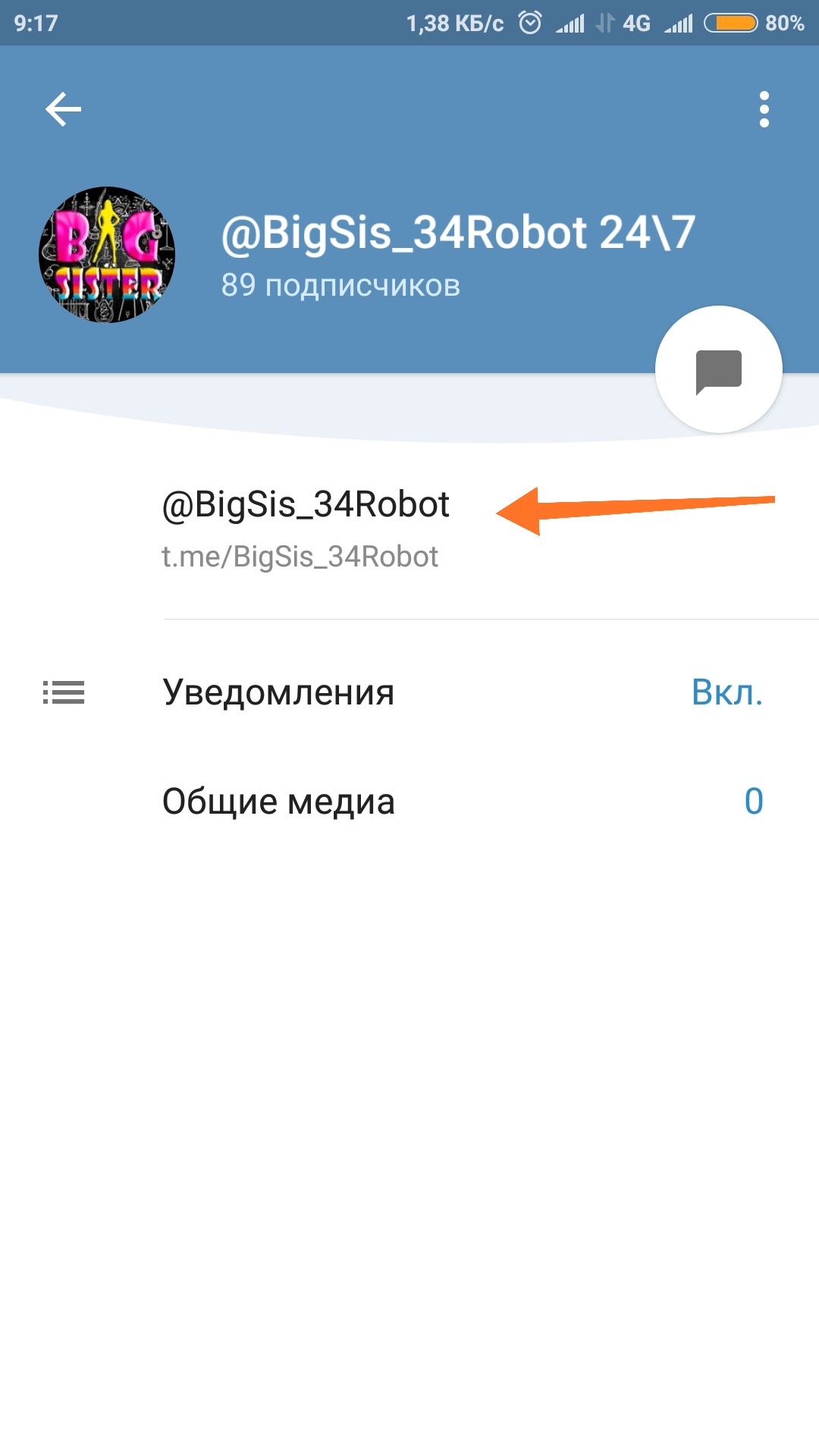Screen dimensions: 819x1456
Task: Open the three-dot overflow menu
Action: pyautogui.click(x=764, y=109)
